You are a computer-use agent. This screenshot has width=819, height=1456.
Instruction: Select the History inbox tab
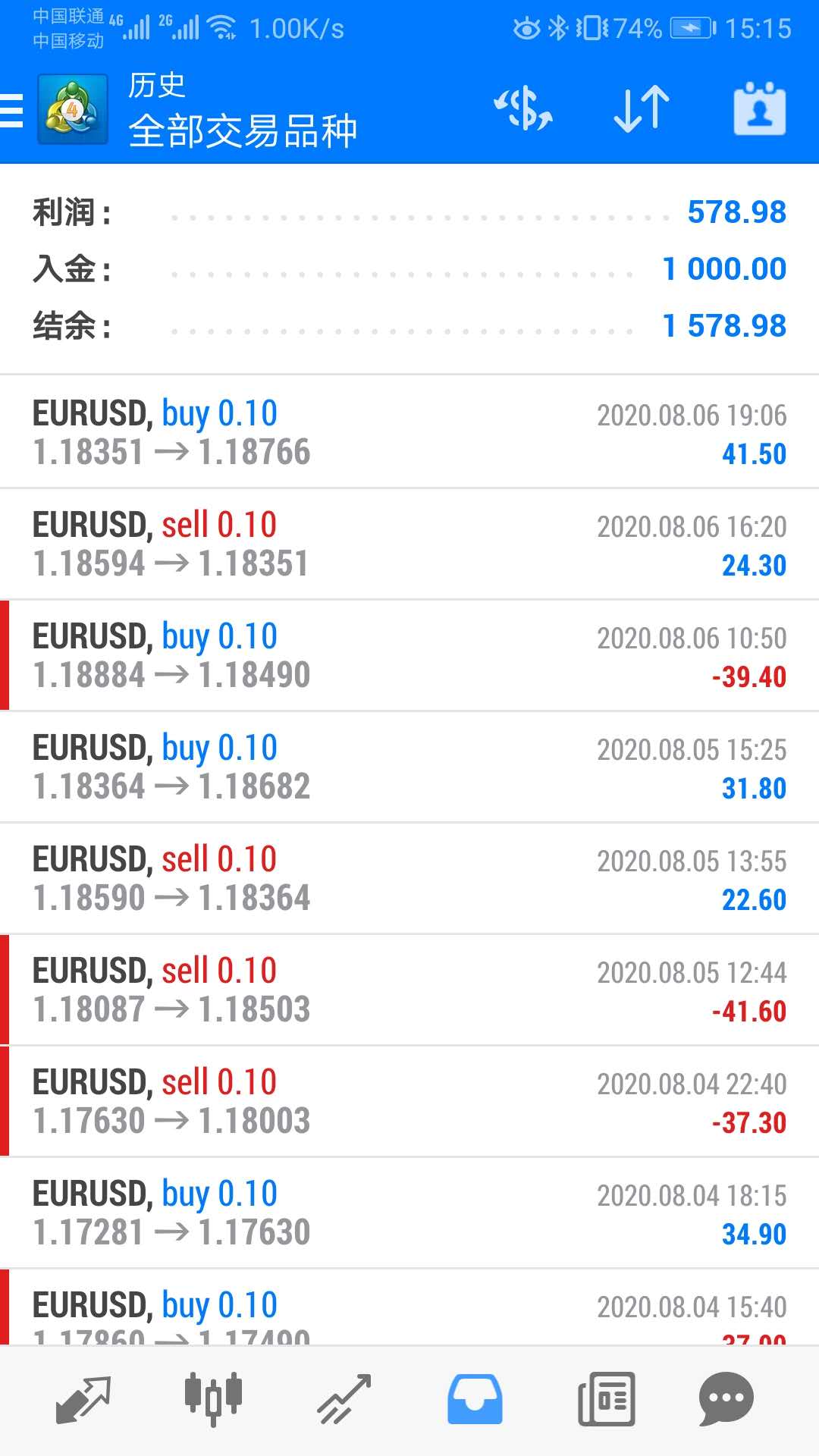tap(475, 1399)
